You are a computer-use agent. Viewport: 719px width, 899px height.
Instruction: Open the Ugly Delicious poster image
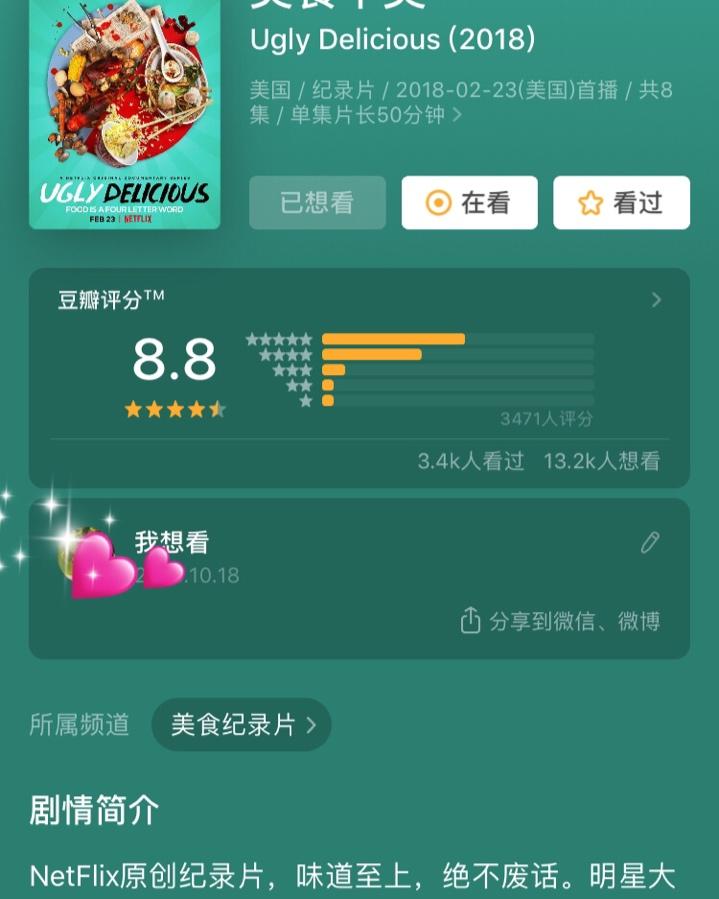[x=124, y=112]
